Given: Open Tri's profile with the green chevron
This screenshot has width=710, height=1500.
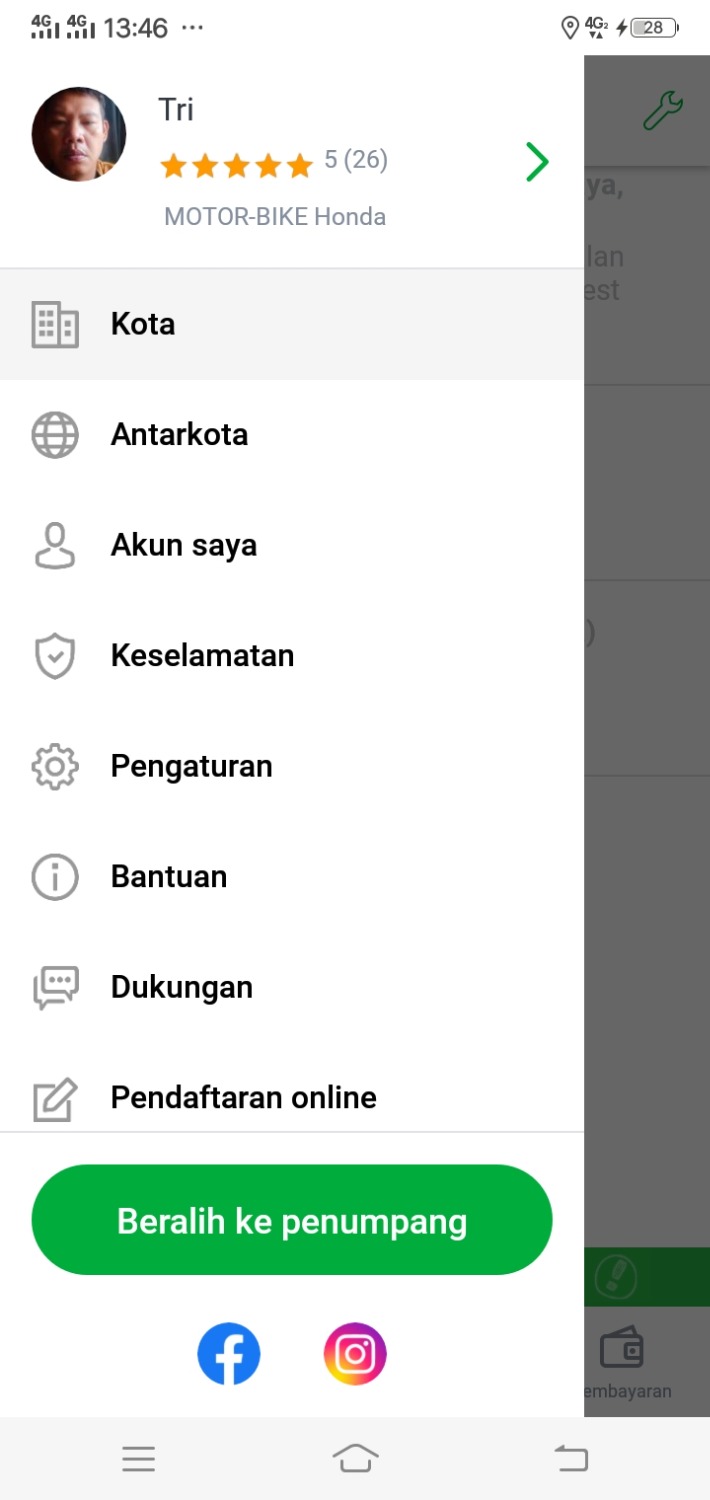Looking at the screenshot, I should tap(537, 162).
